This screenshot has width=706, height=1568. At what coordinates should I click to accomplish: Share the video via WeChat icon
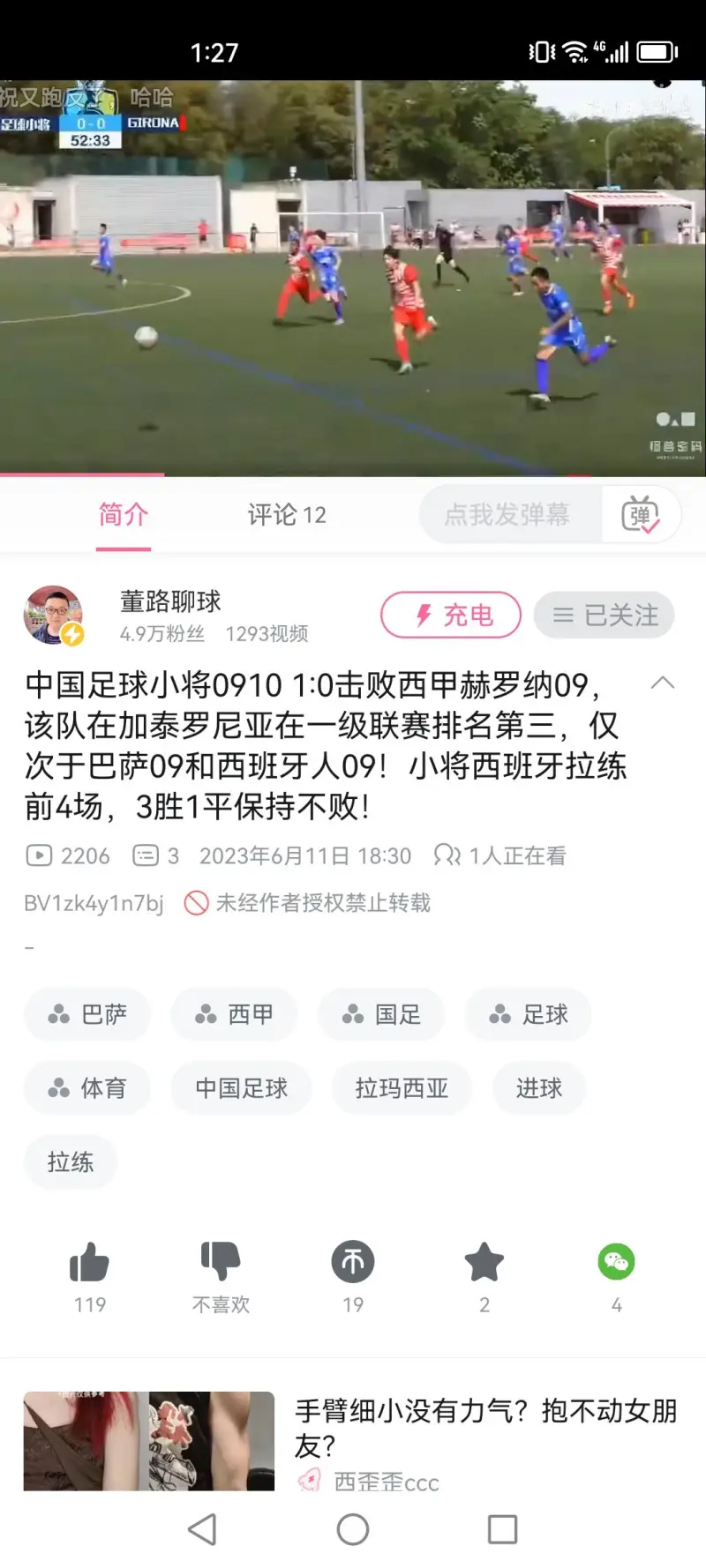tap(616, 1262)
